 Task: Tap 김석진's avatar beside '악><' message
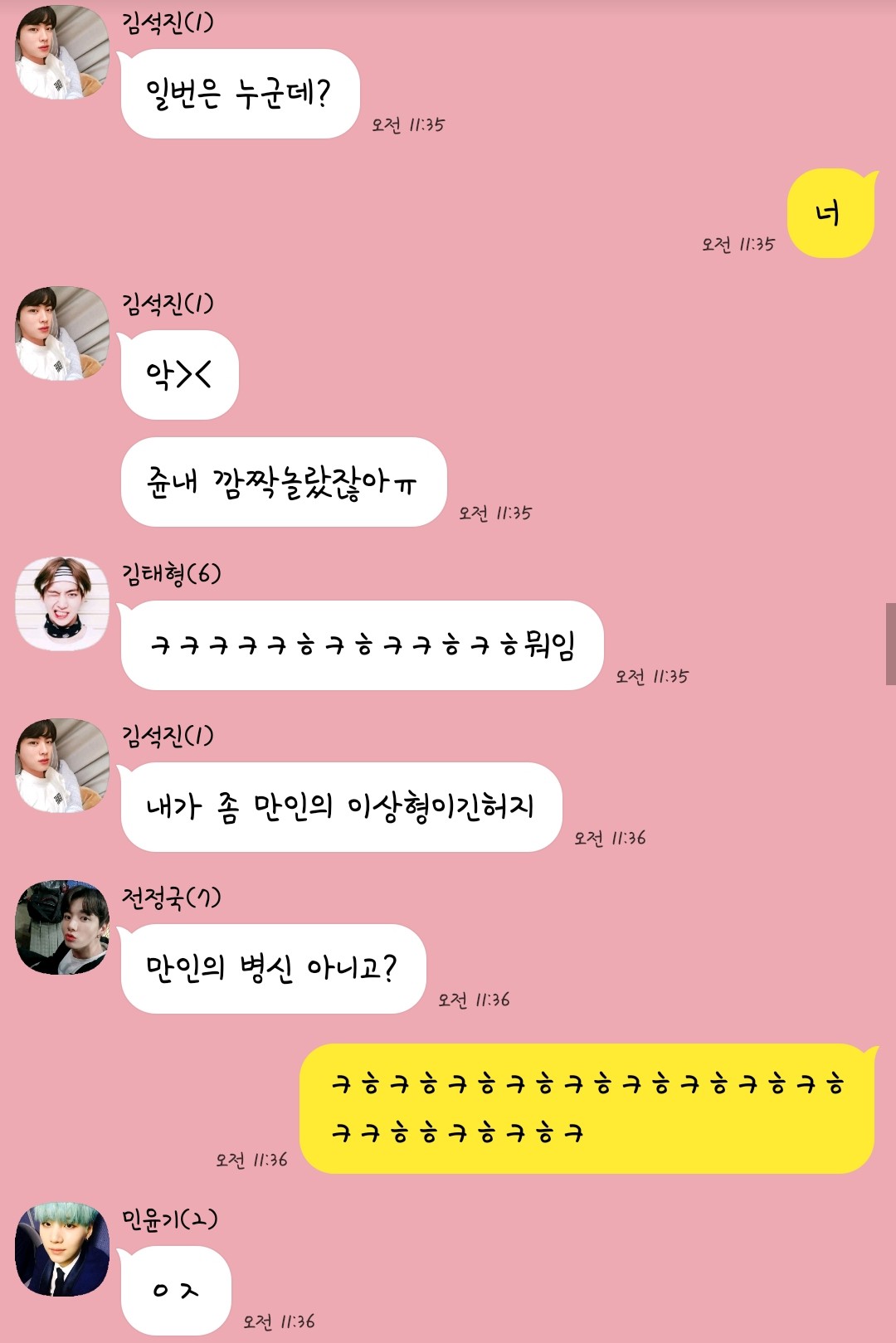click(62, 333)
